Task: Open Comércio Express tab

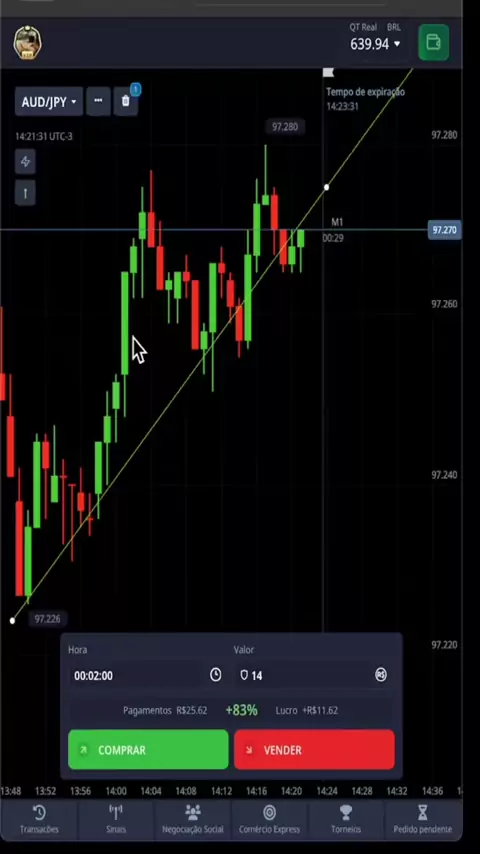Action: [269, 820]
